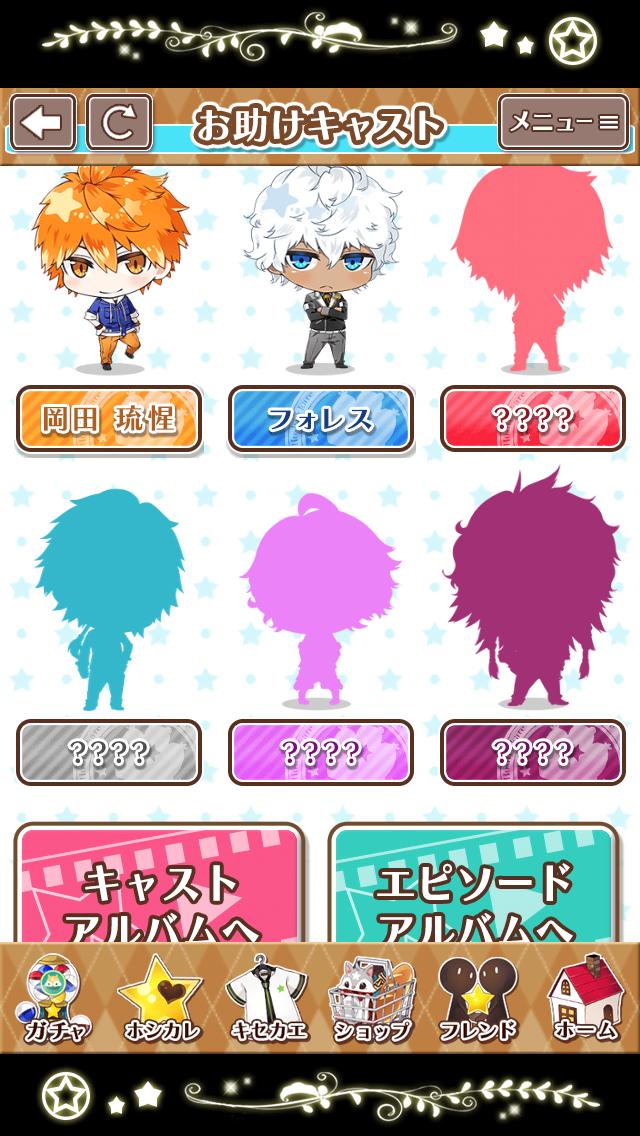Viewport: 640px width, 1136px height.
Task: Open the キセカエ dress-up tab
Action: (265, 1000)
